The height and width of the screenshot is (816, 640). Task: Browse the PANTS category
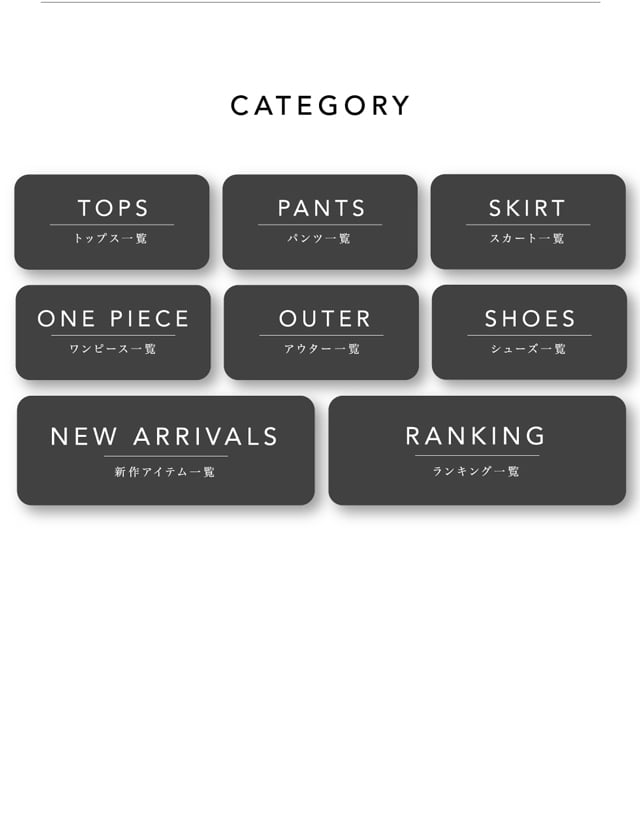click(320, 222)
